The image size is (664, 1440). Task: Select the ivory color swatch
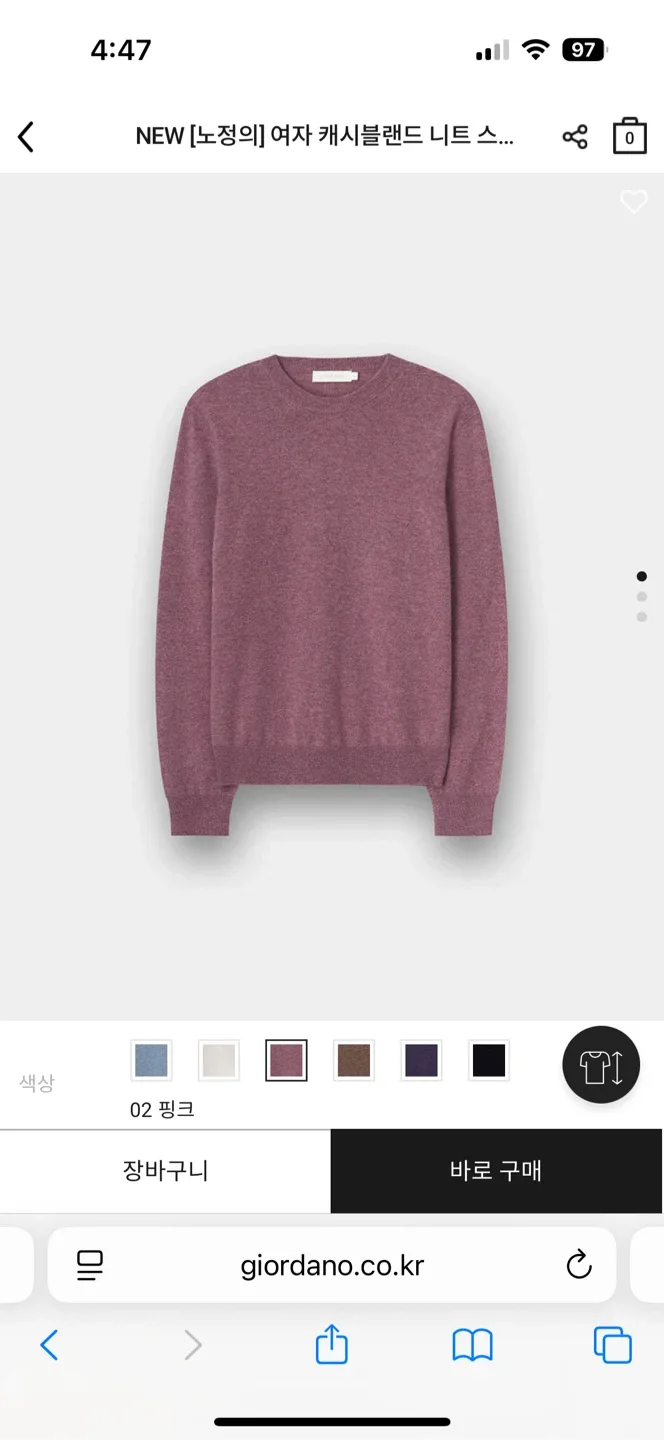pos(219,1060)
